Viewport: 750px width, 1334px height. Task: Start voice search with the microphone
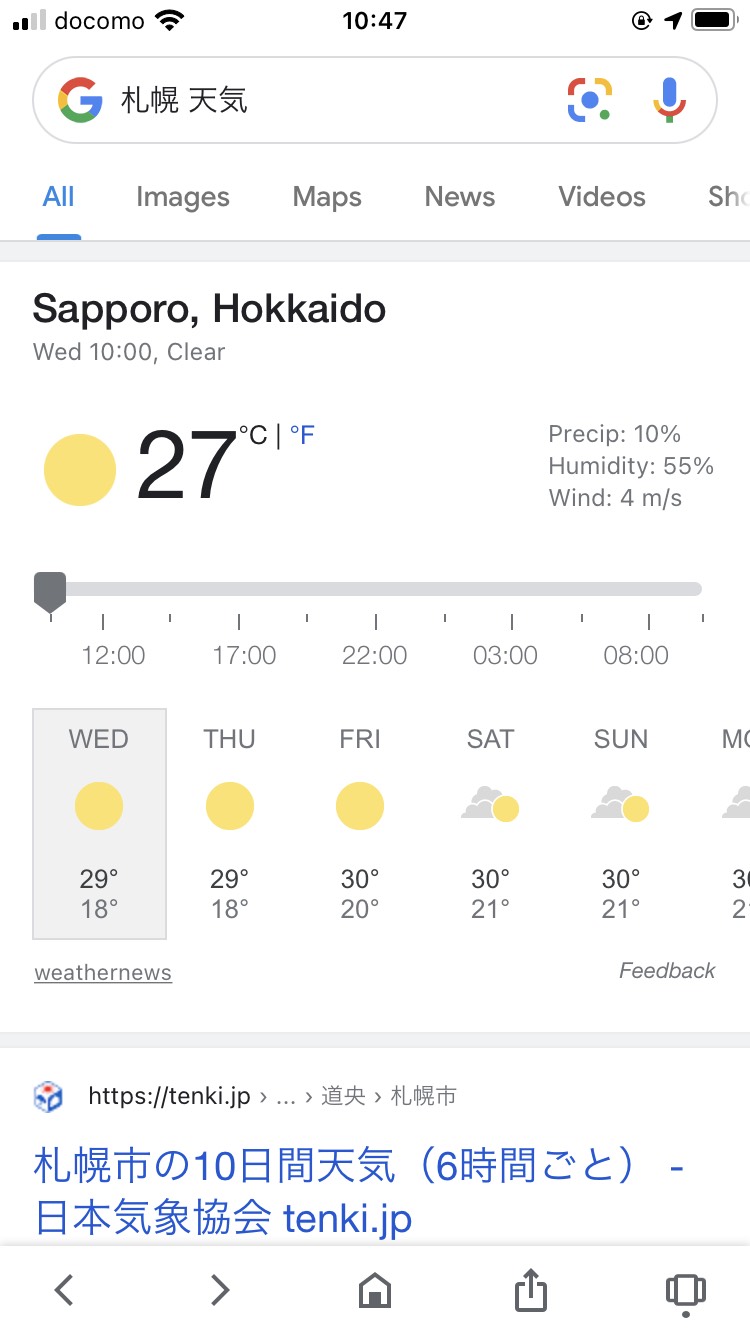669,100
